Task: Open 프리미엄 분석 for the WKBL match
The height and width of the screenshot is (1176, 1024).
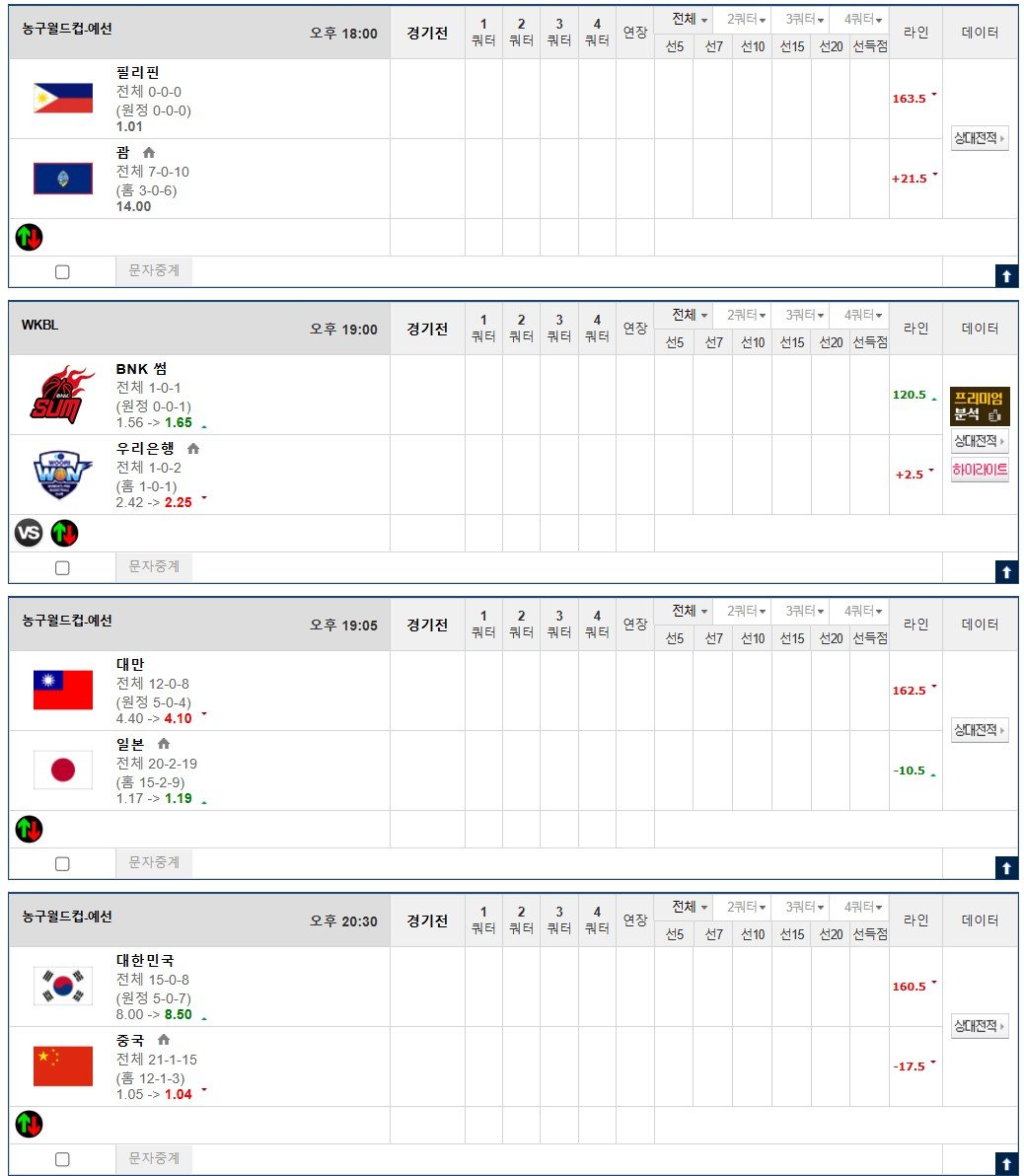Action: (x=979, y=405)
